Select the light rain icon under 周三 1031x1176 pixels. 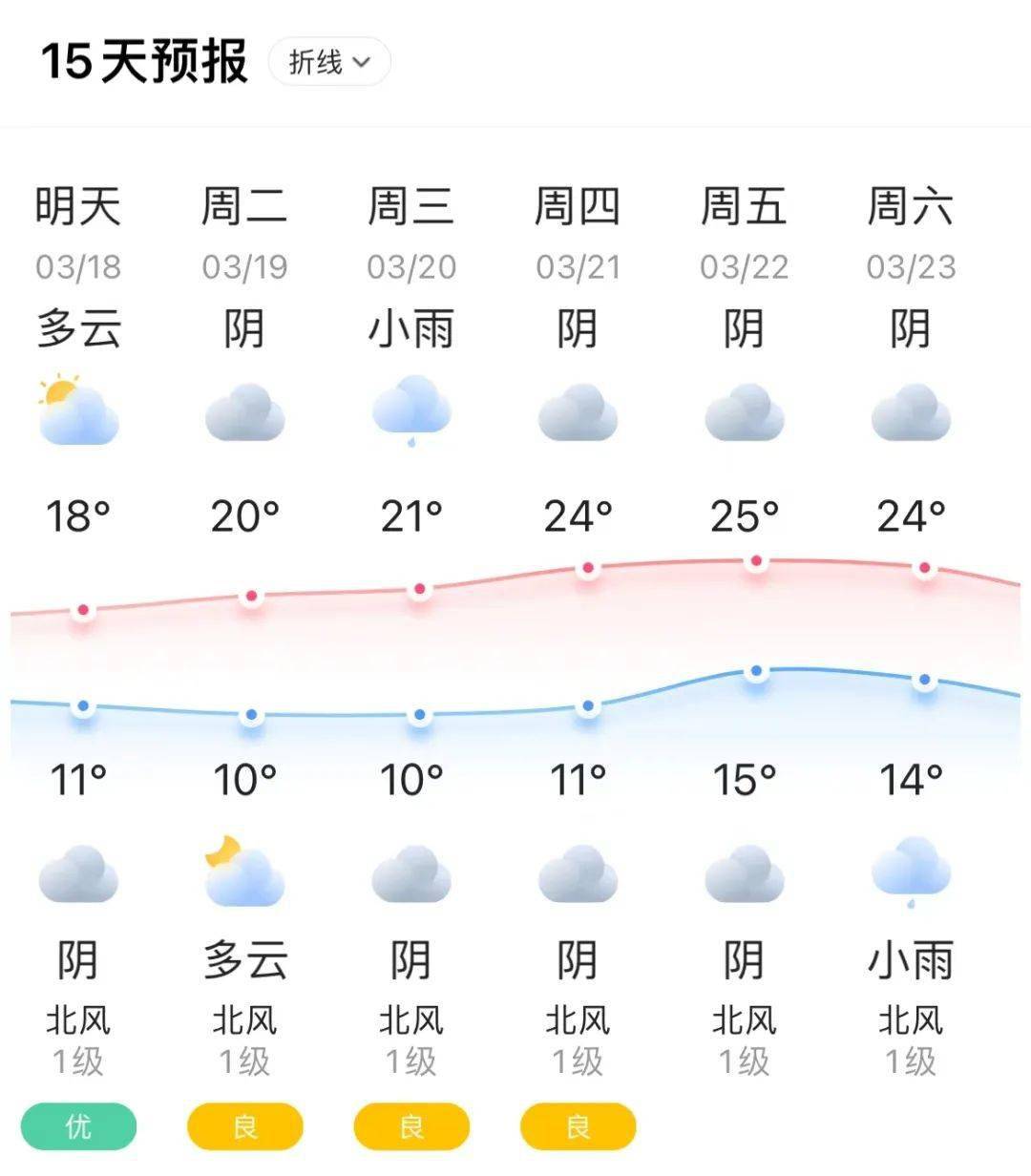tap(412, 410)
